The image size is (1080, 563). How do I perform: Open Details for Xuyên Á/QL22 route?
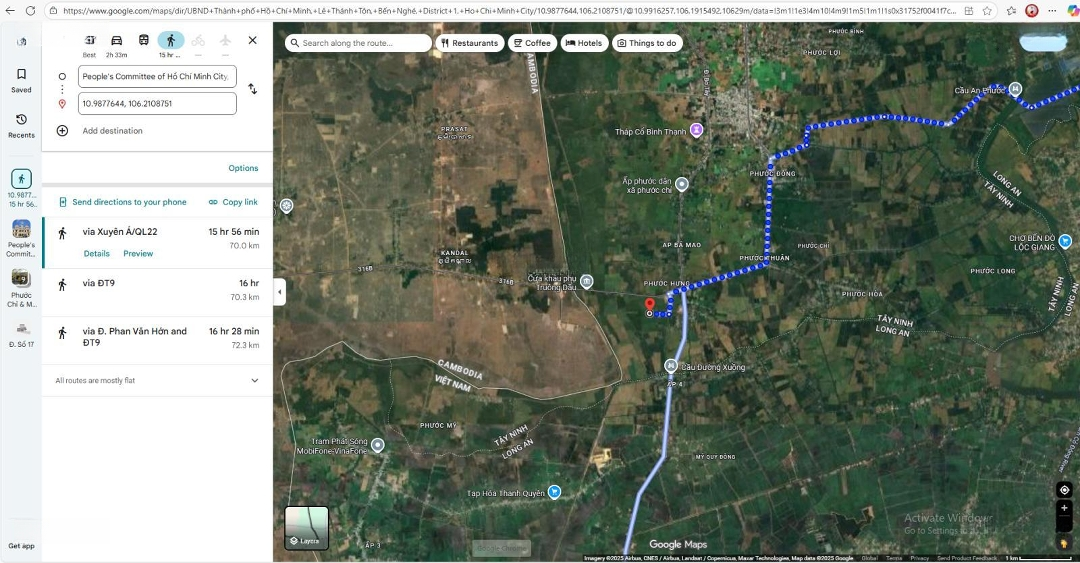click(97, 254)
